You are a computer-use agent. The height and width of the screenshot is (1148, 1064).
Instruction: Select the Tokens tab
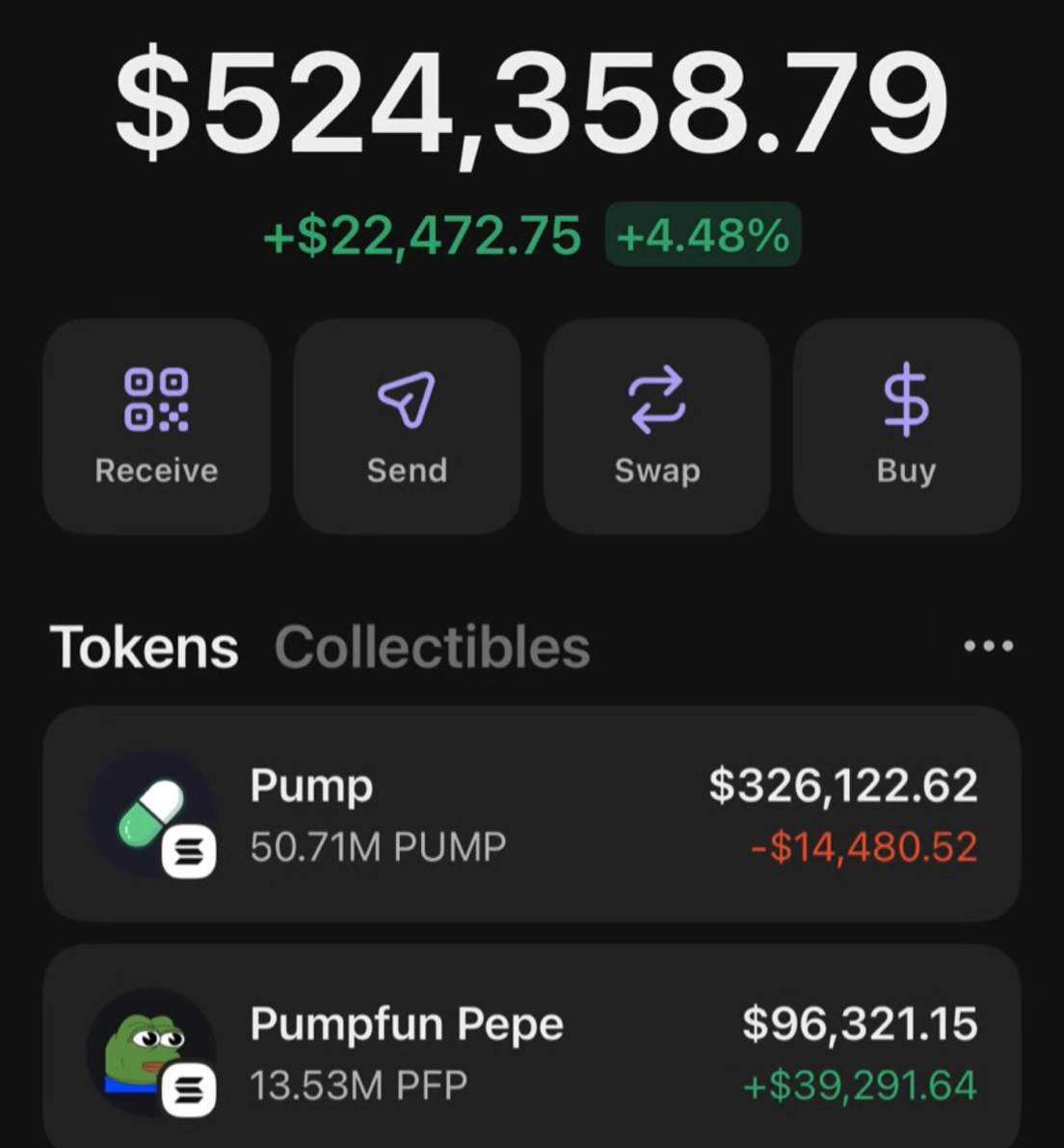(x=145, y=647)
